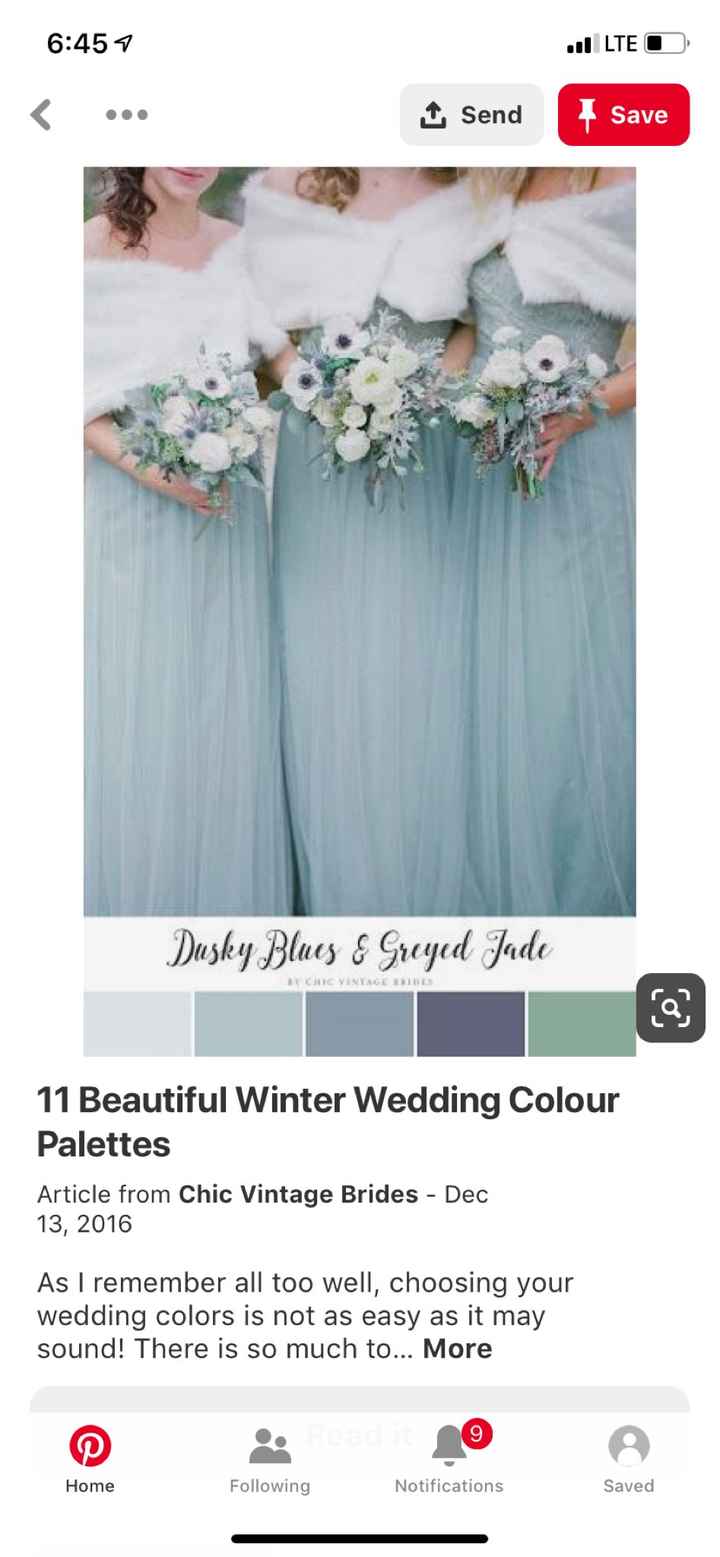Go back with the left chevron
720x1557 pixels.
click(40, 114)
